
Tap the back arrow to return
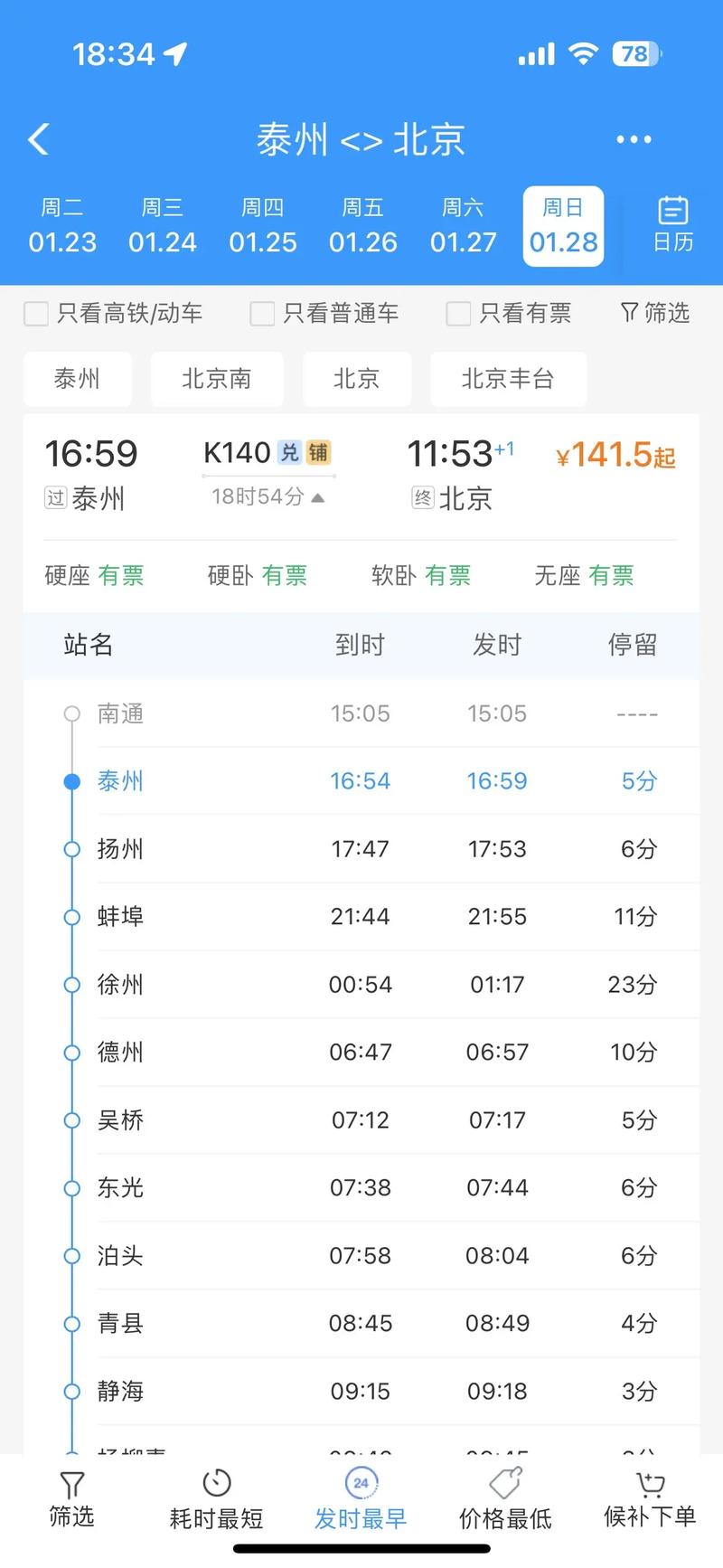38,138
